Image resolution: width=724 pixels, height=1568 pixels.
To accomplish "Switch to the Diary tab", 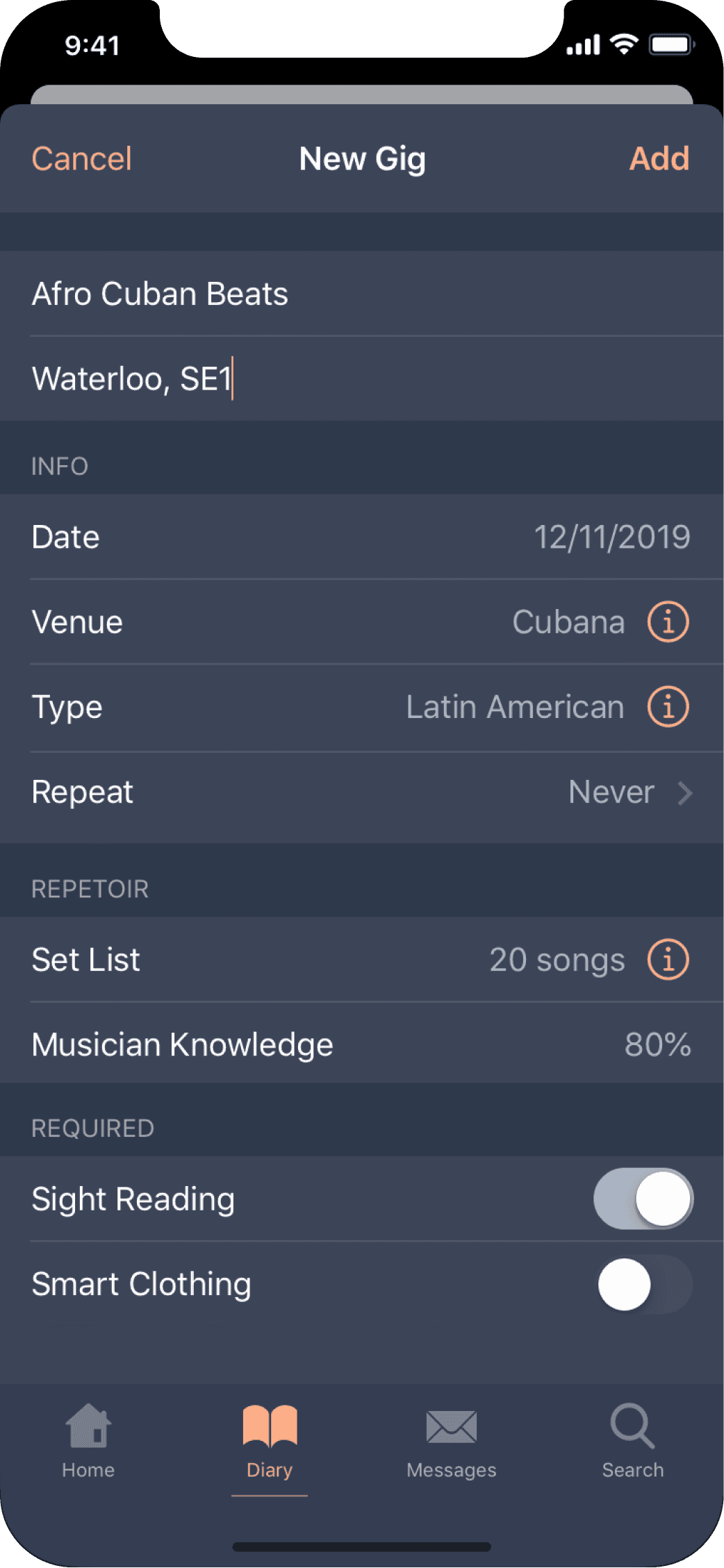I will (270, 1442).
